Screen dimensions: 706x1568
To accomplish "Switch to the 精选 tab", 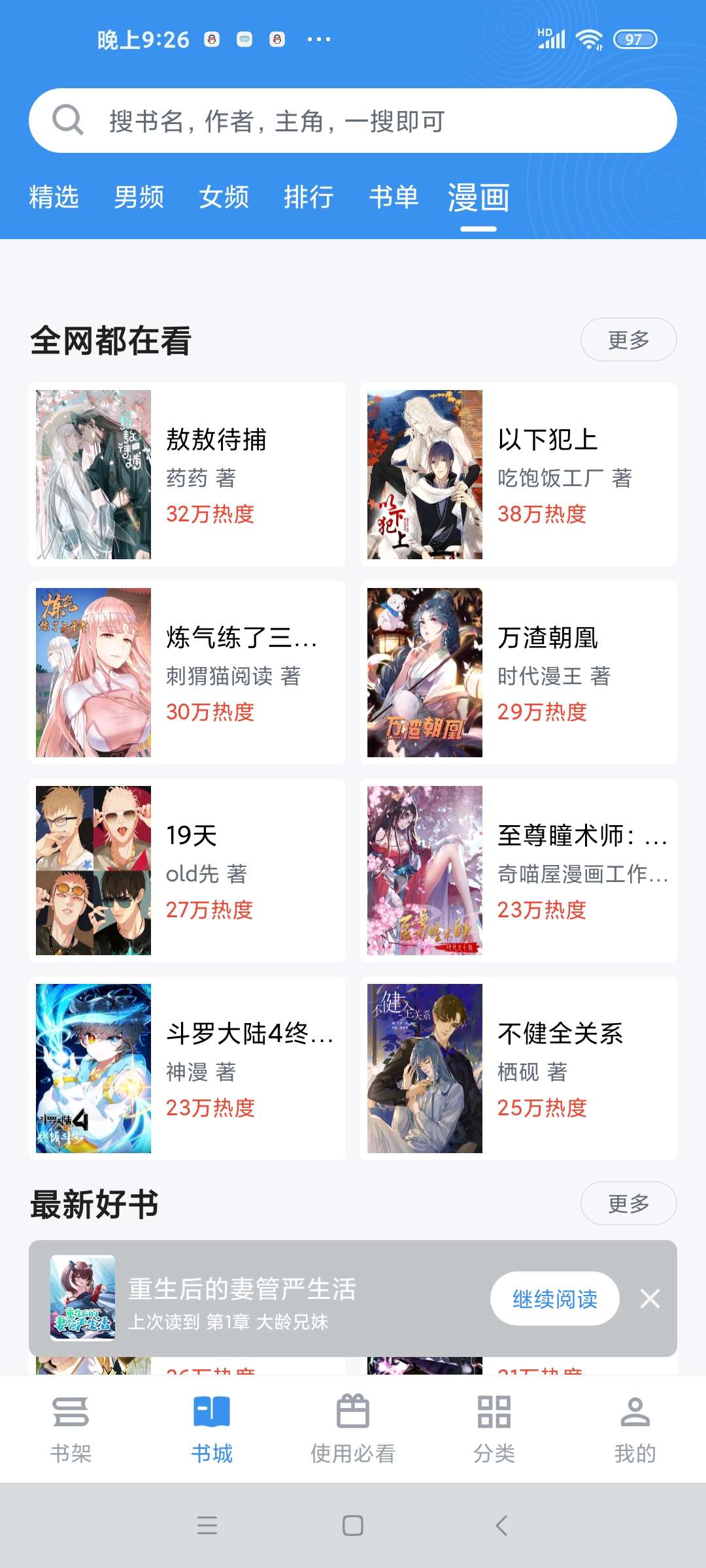I will (x=54, y=197).
